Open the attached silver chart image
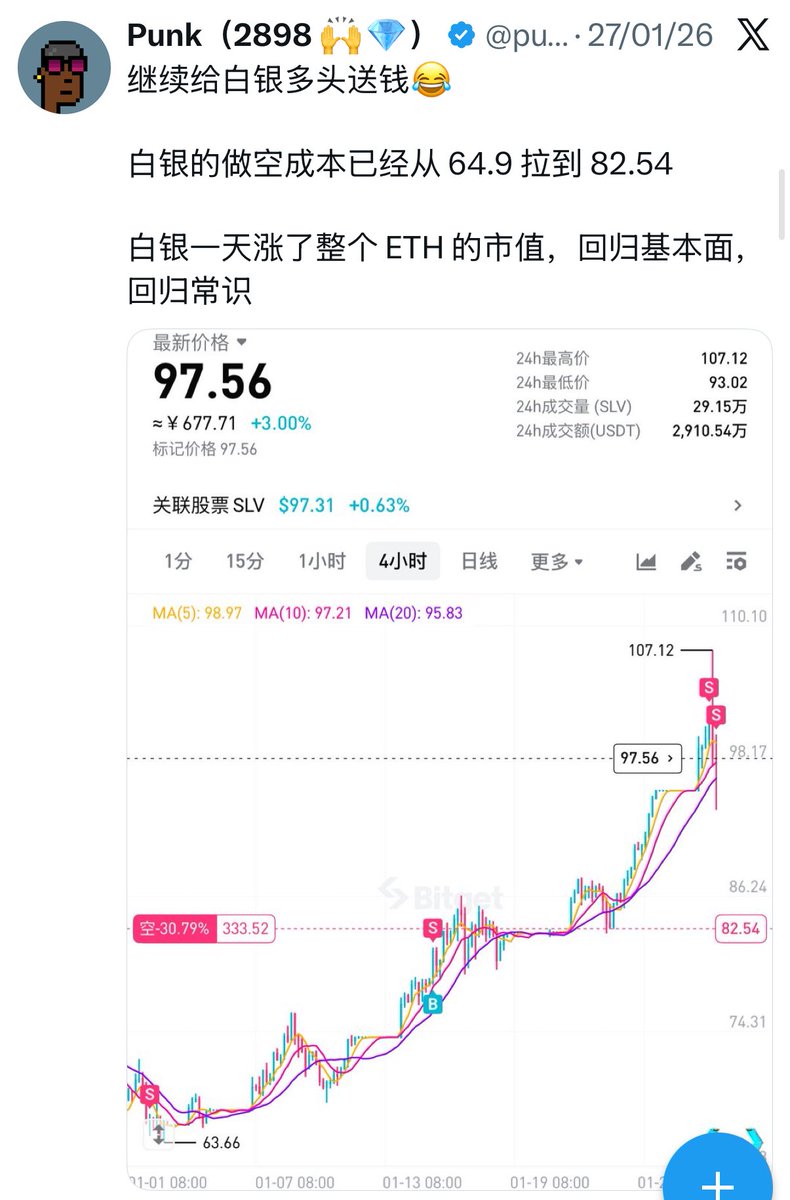 point(449,760)
